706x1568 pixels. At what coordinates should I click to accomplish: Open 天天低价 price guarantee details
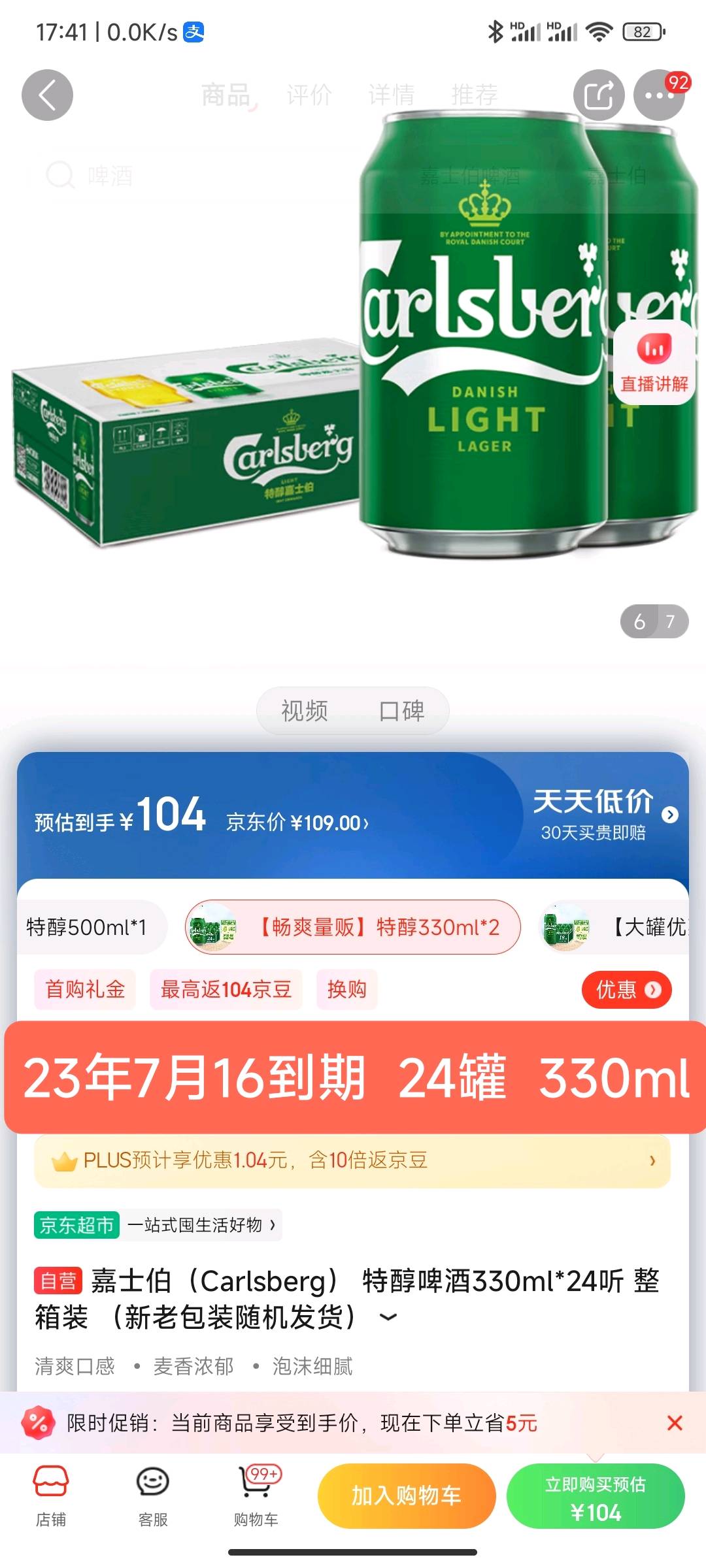point(605,814)
